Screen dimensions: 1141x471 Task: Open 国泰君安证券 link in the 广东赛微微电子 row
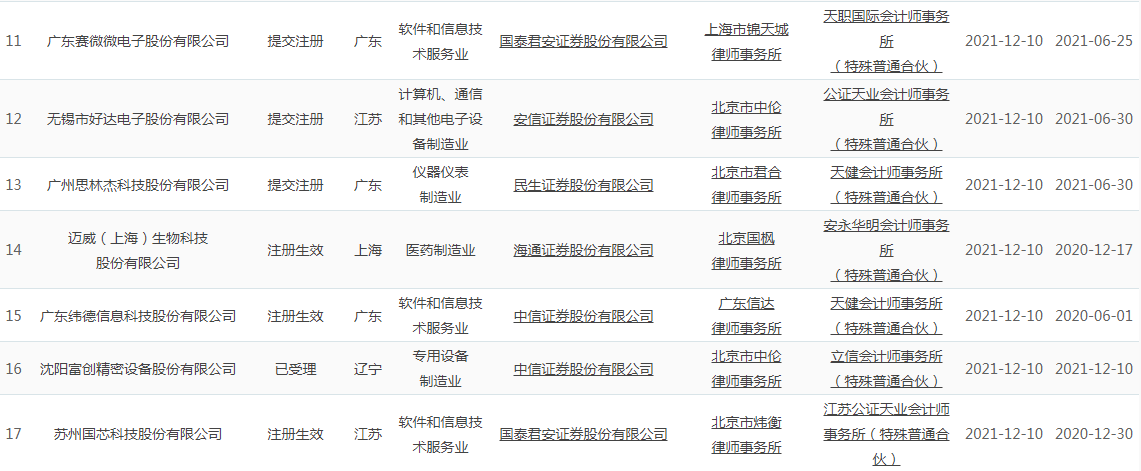[583, 41]
